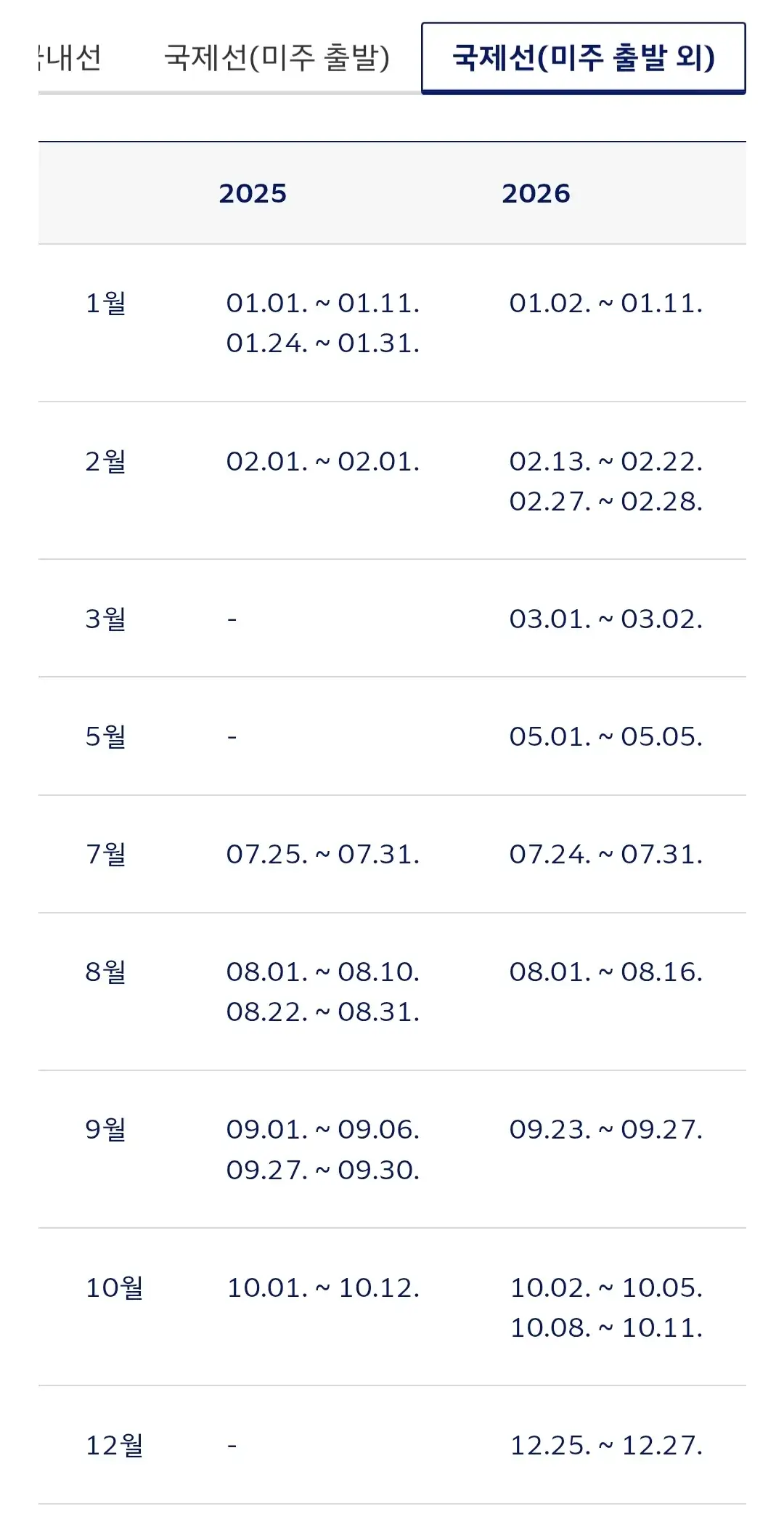Click the 2026 column header
784x1514 pixels.
[x=536, y=193]
